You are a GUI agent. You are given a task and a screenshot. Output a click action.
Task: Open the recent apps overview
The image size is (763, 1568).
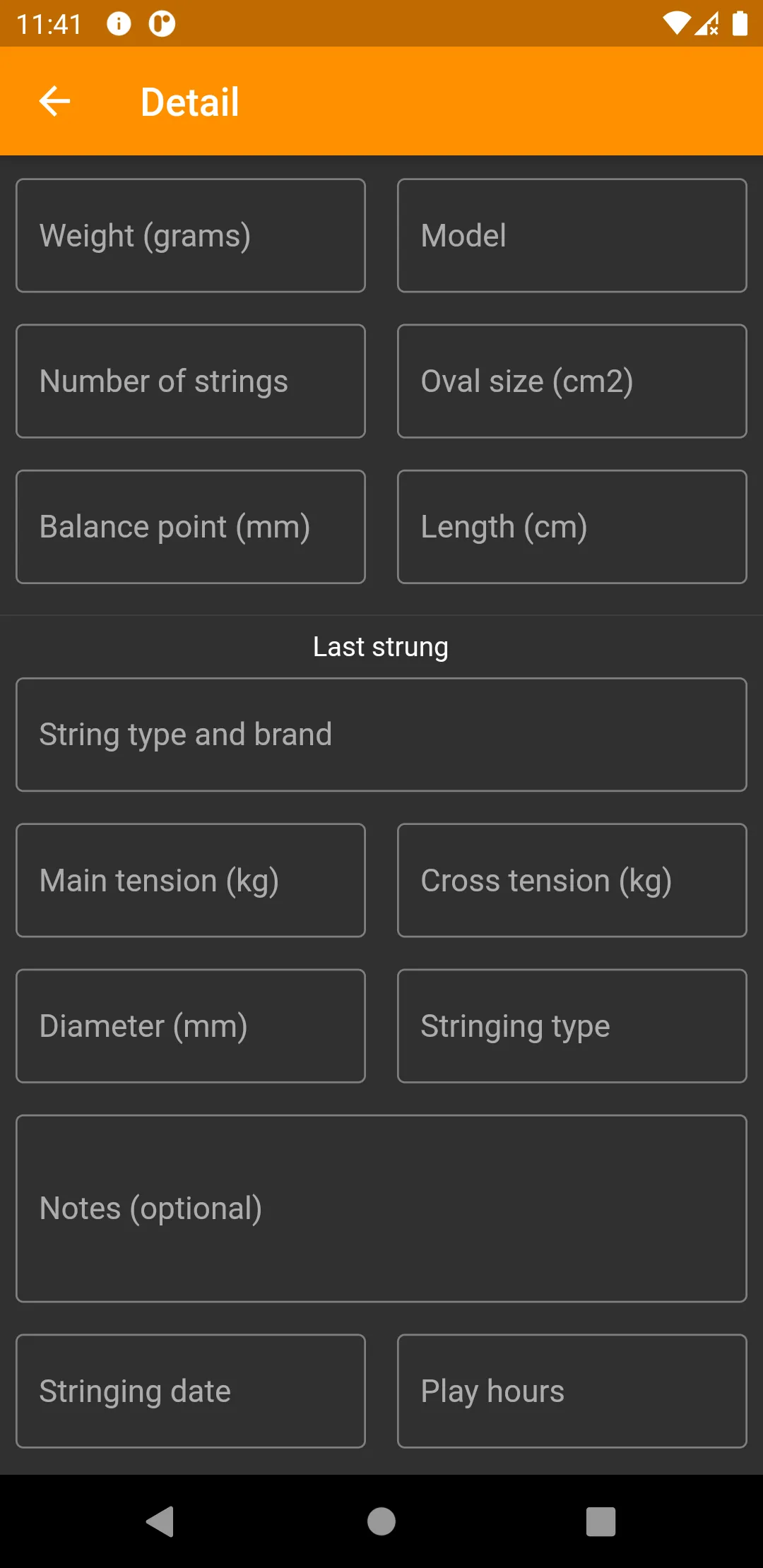(x=601, y=1521)
